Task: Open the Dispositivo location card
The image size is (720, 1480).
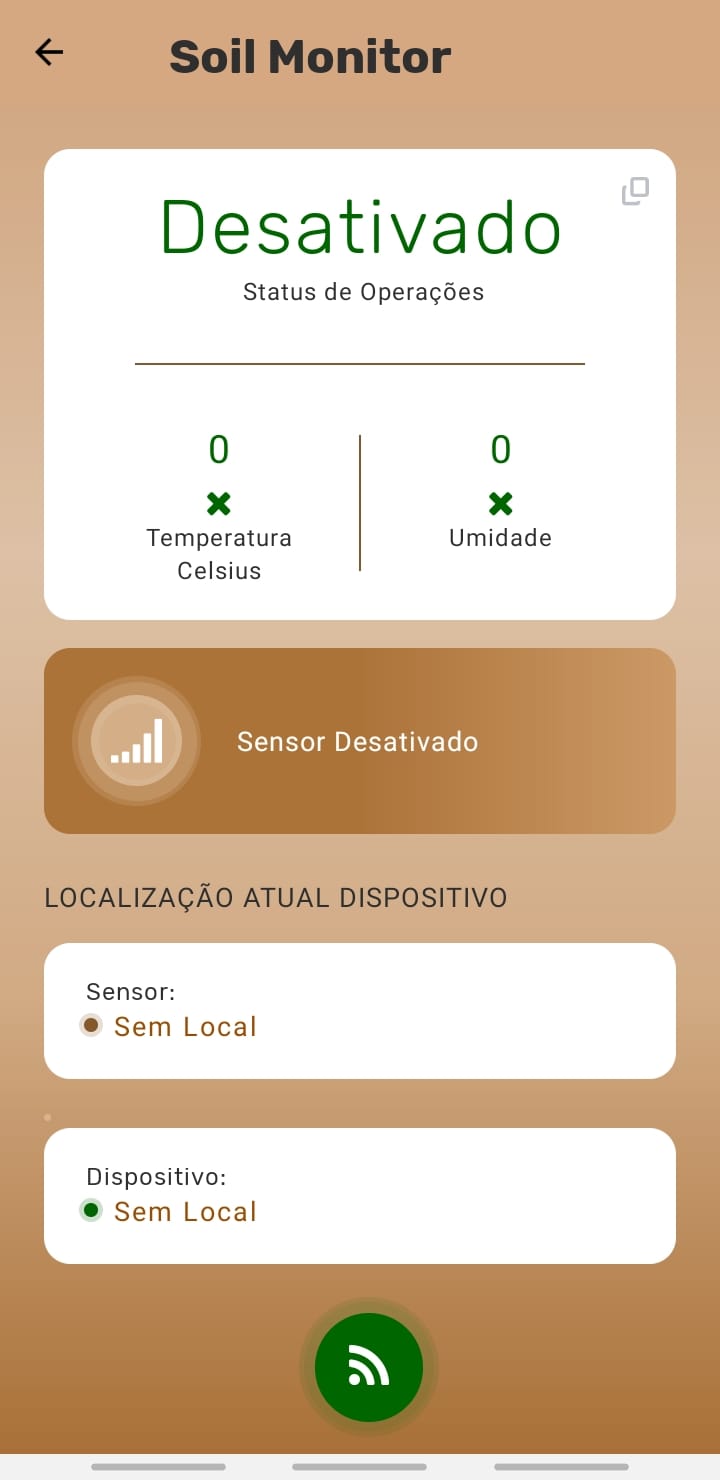Action: click(x=360, y=1195)
